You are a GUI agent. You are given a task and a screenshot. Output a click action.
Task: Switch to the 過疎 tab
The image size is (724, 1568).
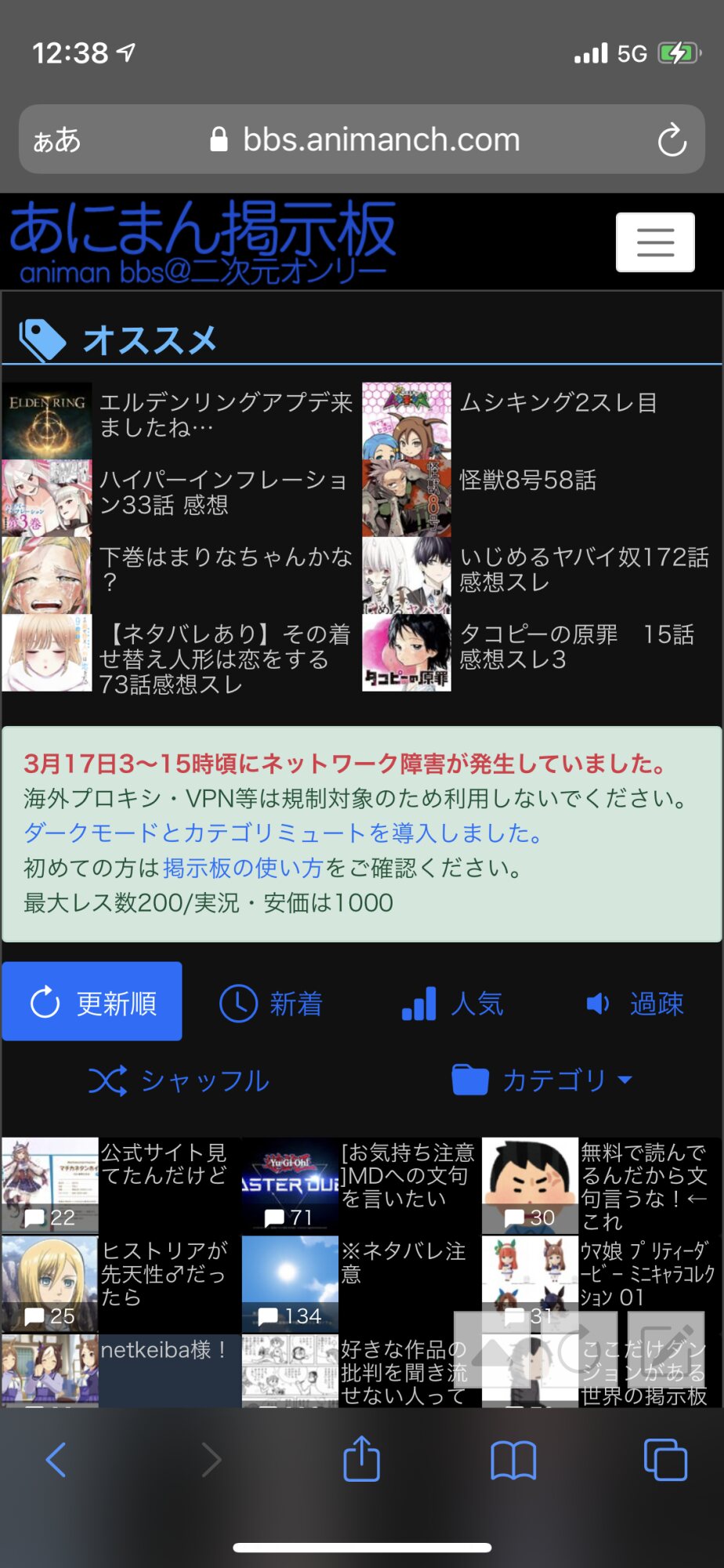pos(635,1004)
